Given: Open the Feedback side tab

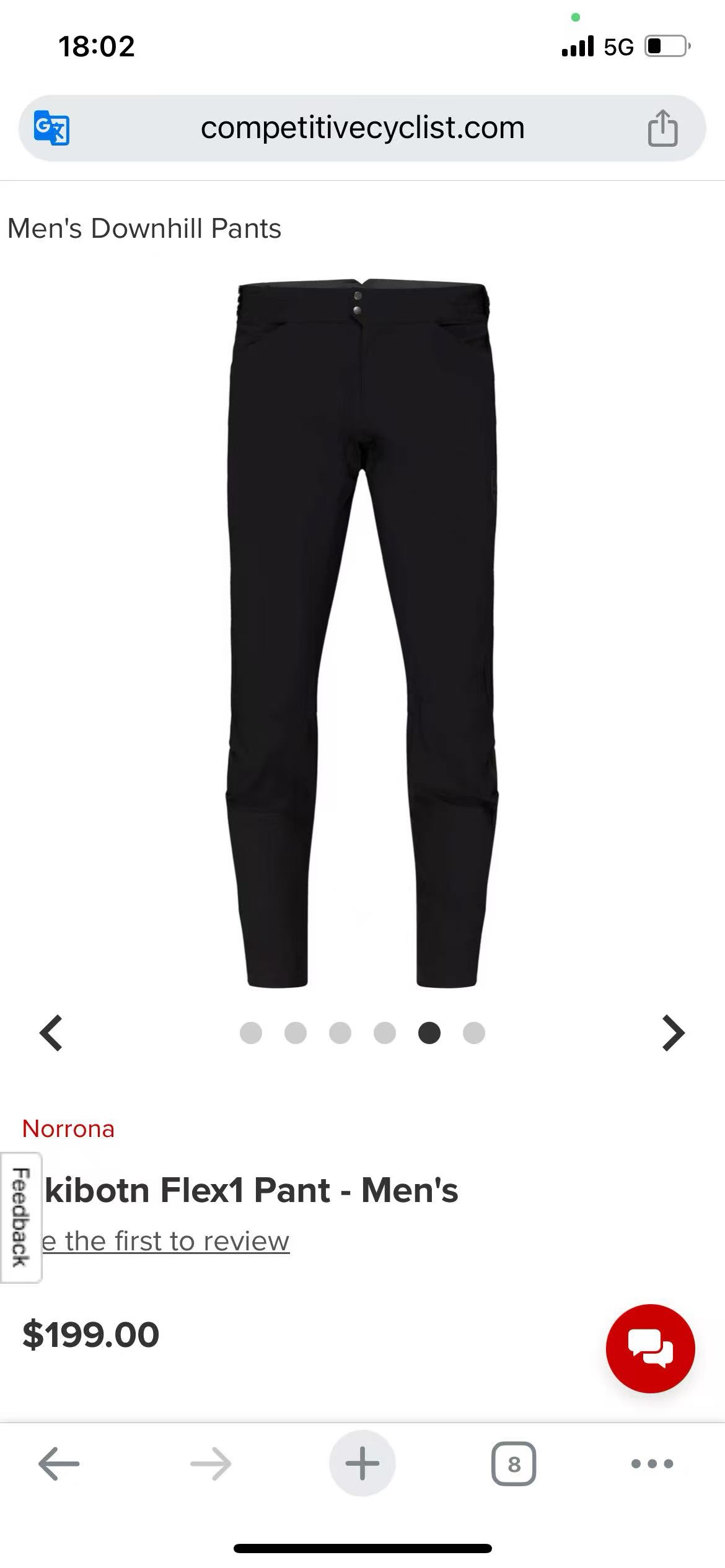Looking at the screenshot, I should tap(20, 1217).
